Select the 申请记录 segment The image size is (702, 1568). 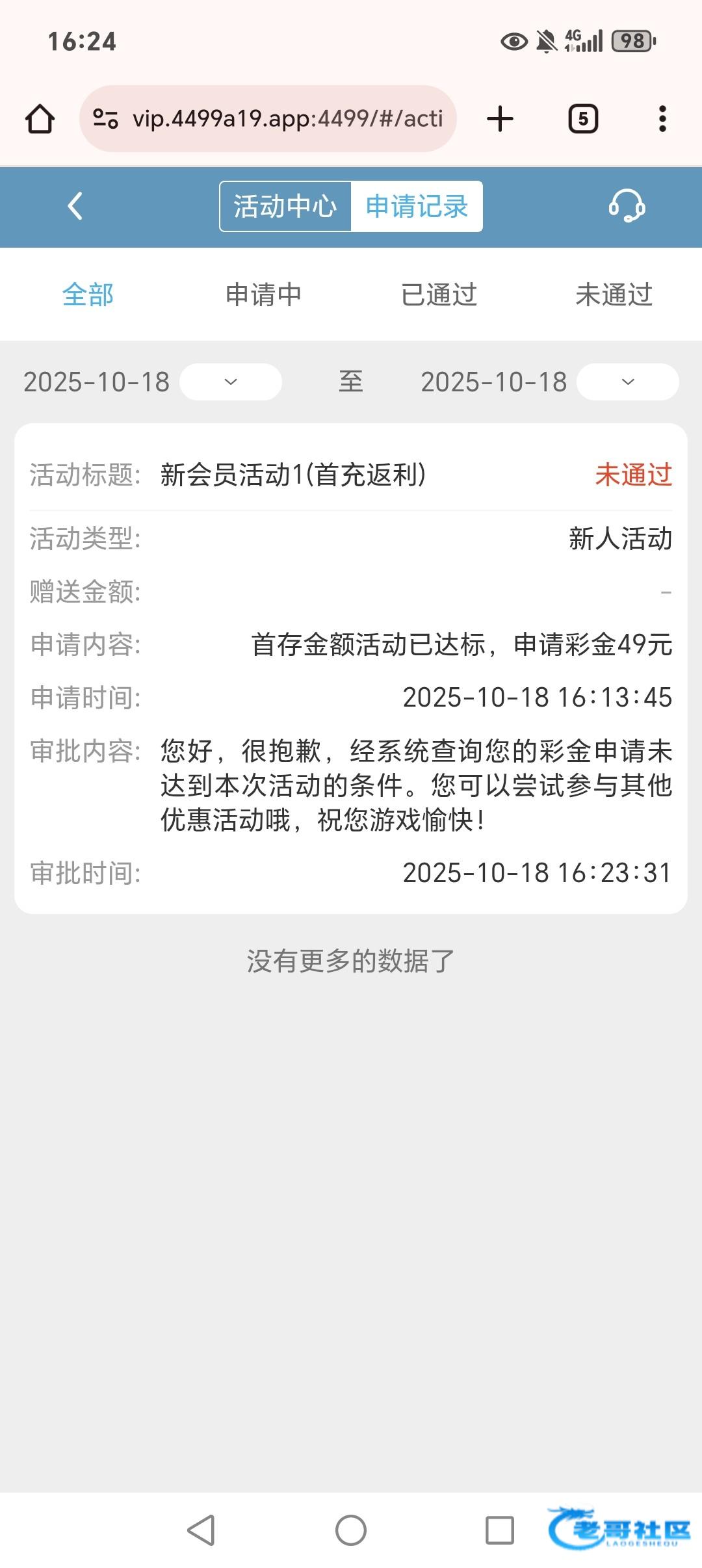coord(417,206)
